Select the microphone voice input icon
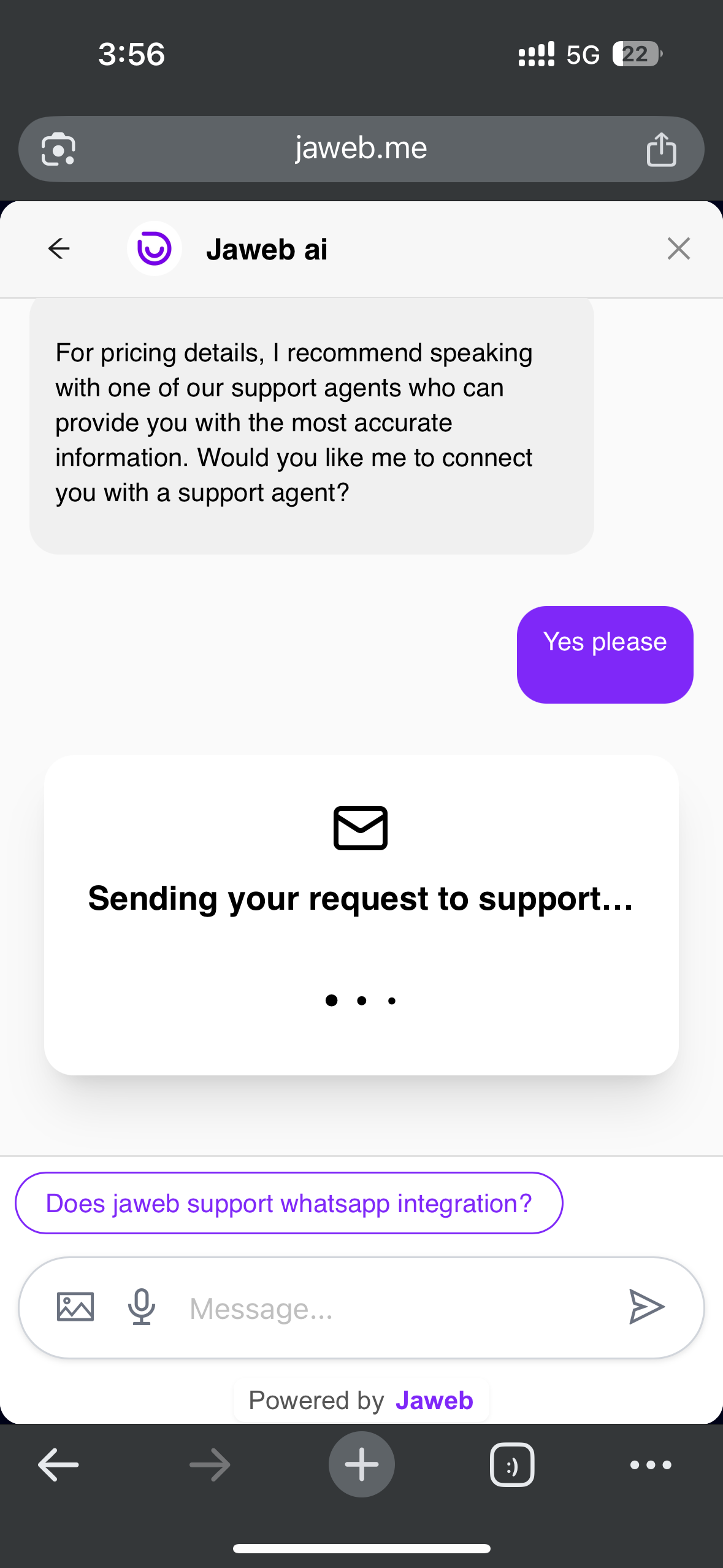 click(x=141, y=1307)
